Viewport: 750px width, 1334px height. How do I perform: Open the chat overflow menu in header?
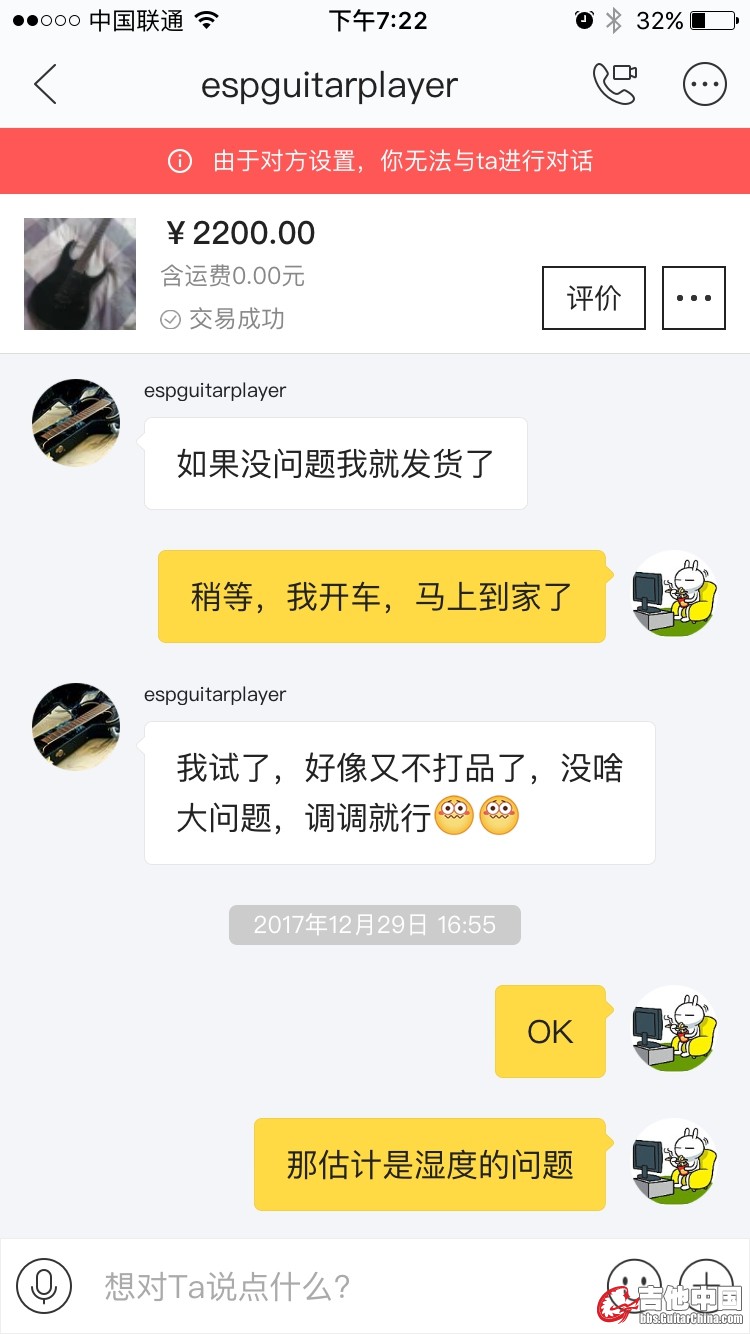704,85
